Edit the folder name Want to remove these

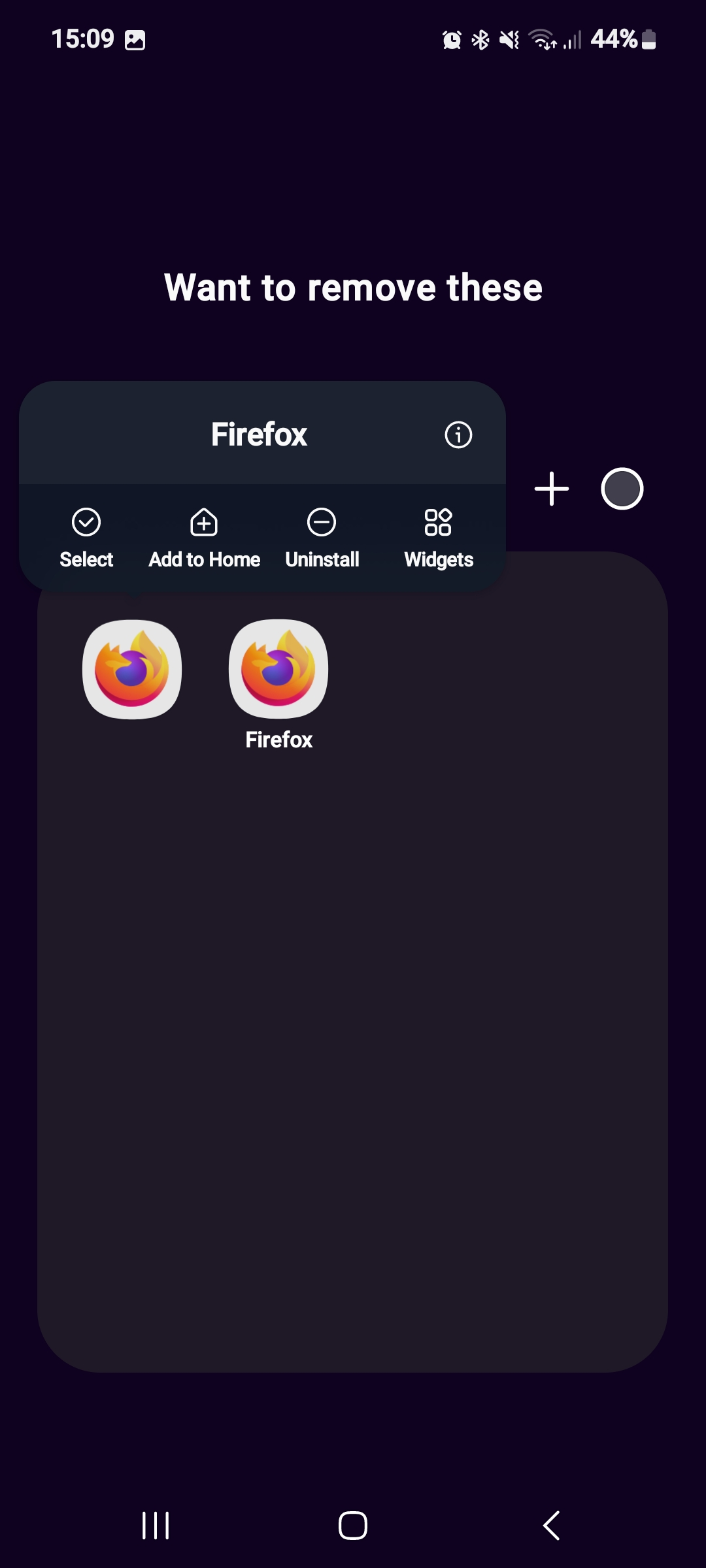[353, 287]
